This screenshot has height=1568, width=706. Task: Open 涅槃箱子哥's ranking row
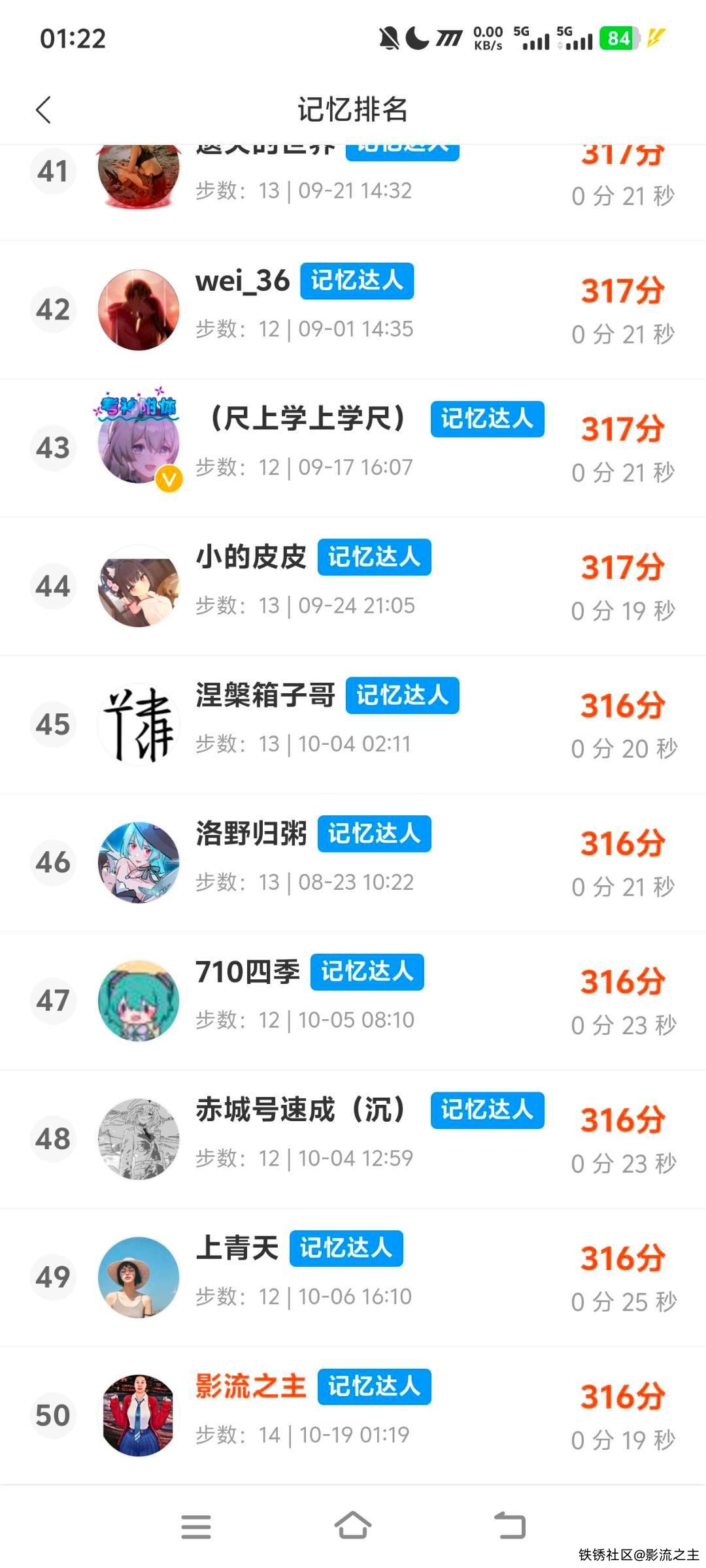353,725
